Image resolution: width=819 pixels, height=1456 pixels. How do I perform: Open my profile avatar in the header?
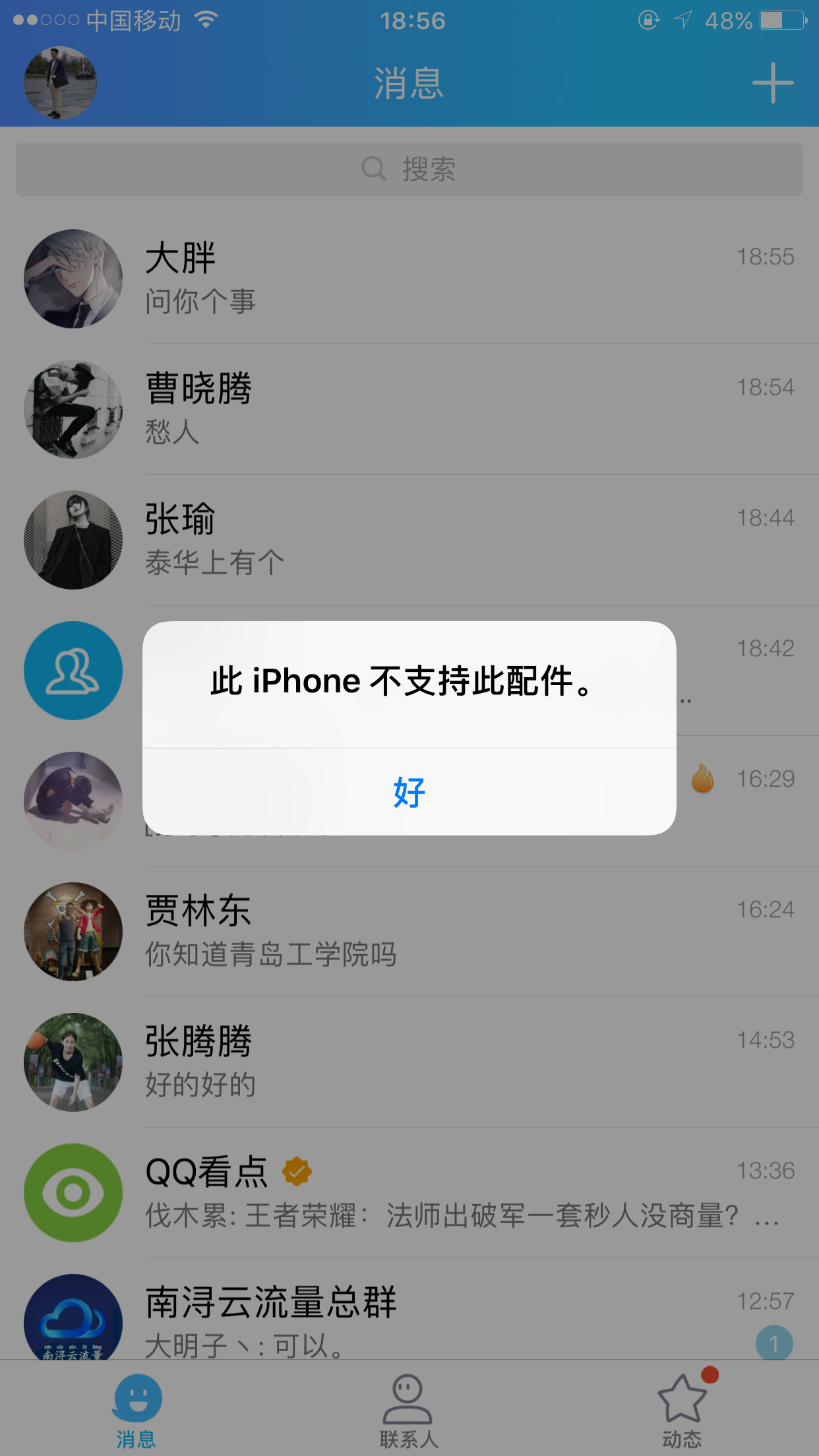pos(60,83)
